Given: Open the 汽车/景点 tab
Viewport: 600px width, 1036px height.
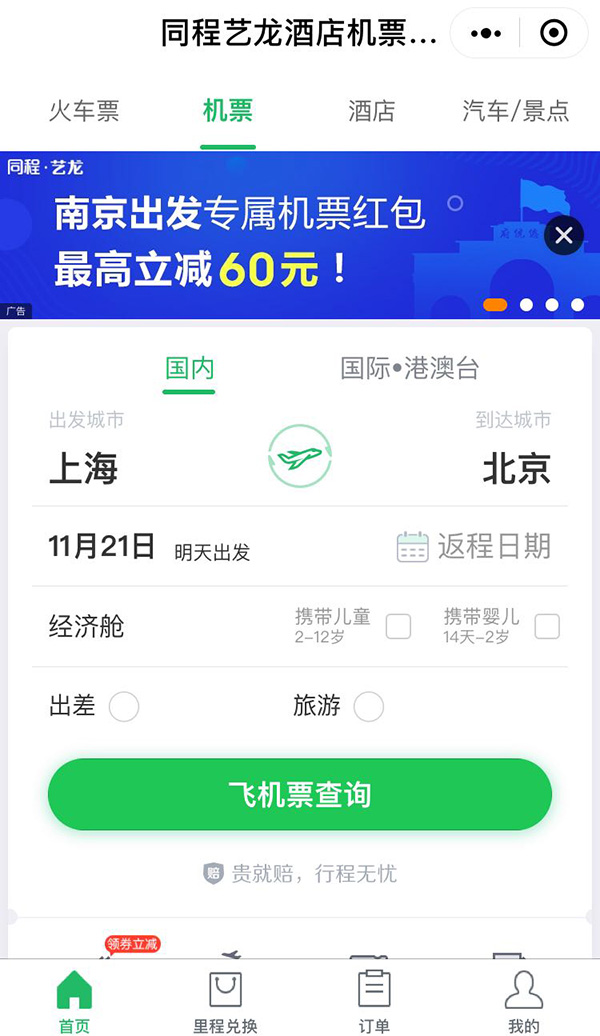Looking at the screenshot, I should (x=515, y=111).
